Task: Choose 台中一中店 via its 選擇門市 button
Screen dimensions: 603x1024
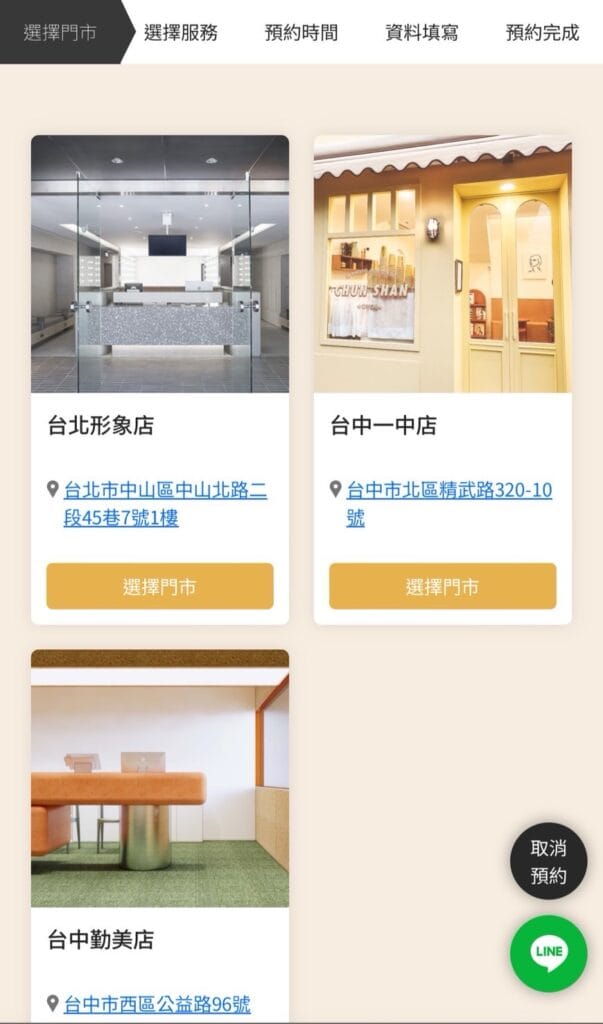Action: pos(442,586)
